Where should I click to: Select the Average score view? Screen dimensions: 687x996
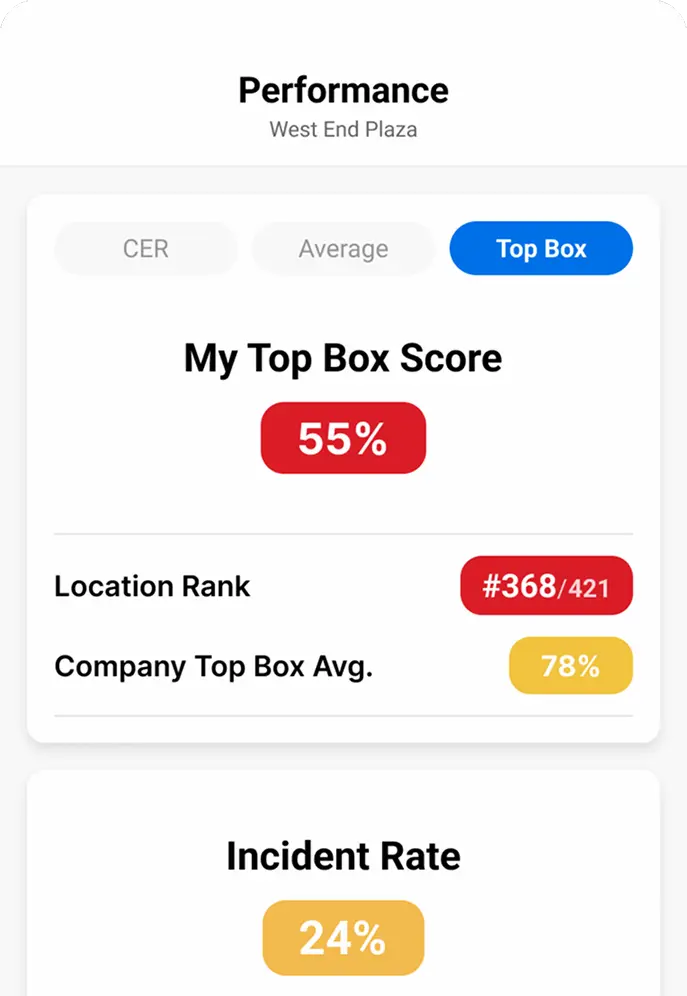[343, 248]
